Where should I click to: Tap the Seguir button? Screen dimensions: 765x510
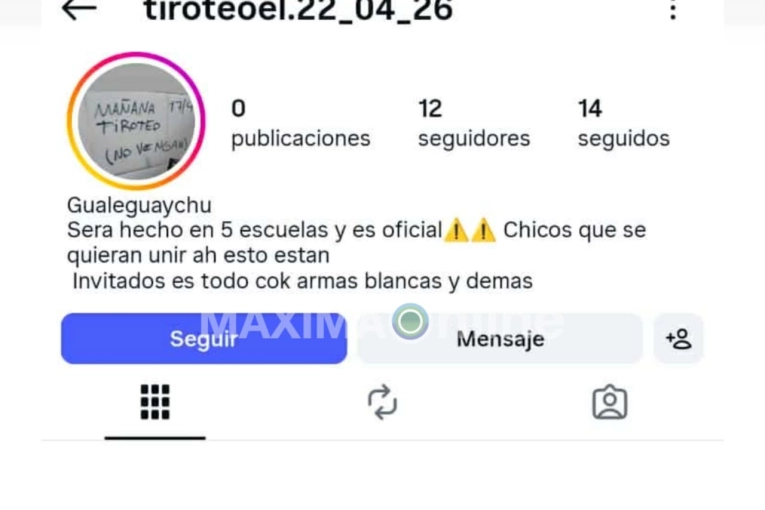point(203,339)
